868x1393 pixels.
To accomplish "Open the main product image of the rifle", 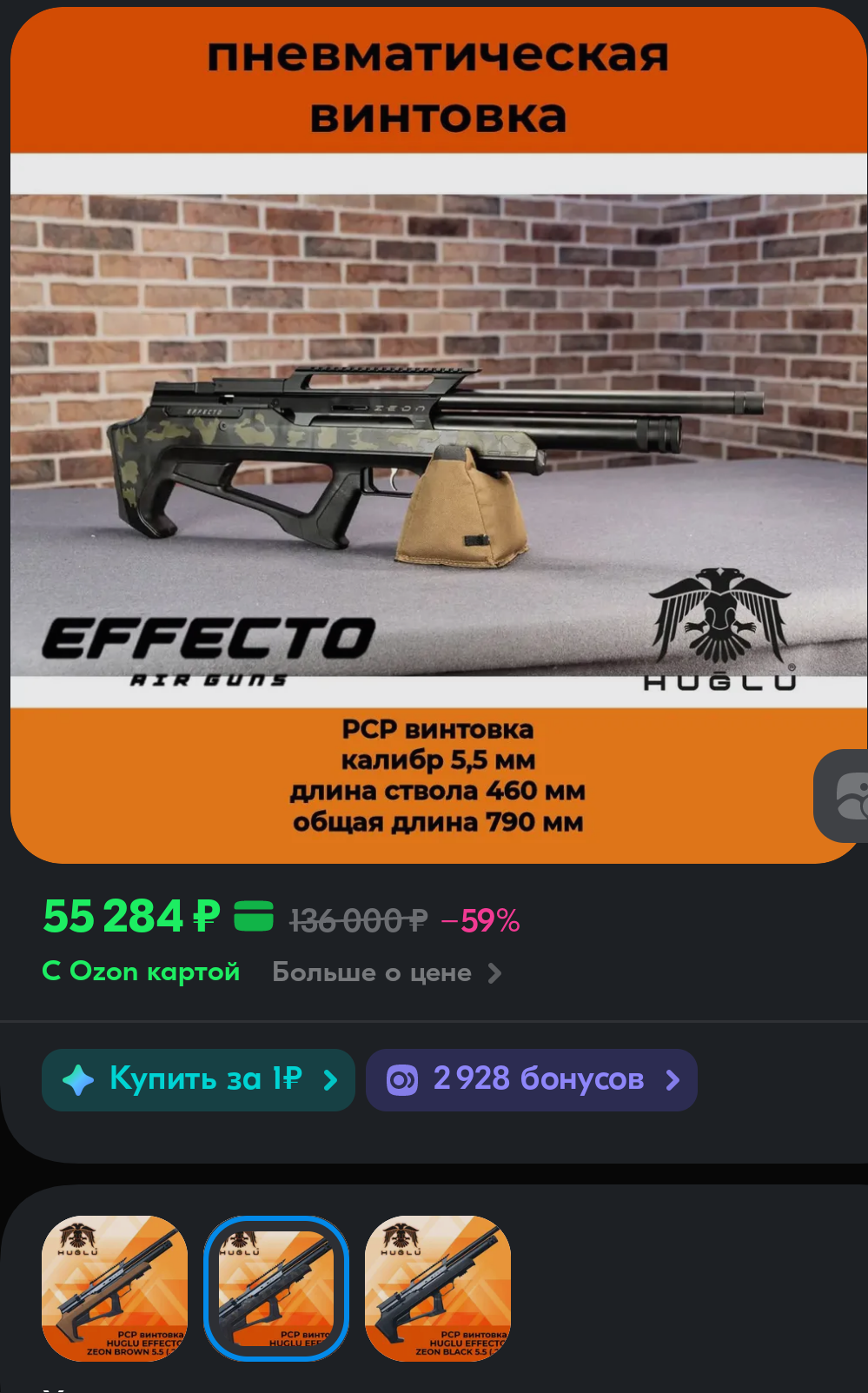I will tap(434, 434).
